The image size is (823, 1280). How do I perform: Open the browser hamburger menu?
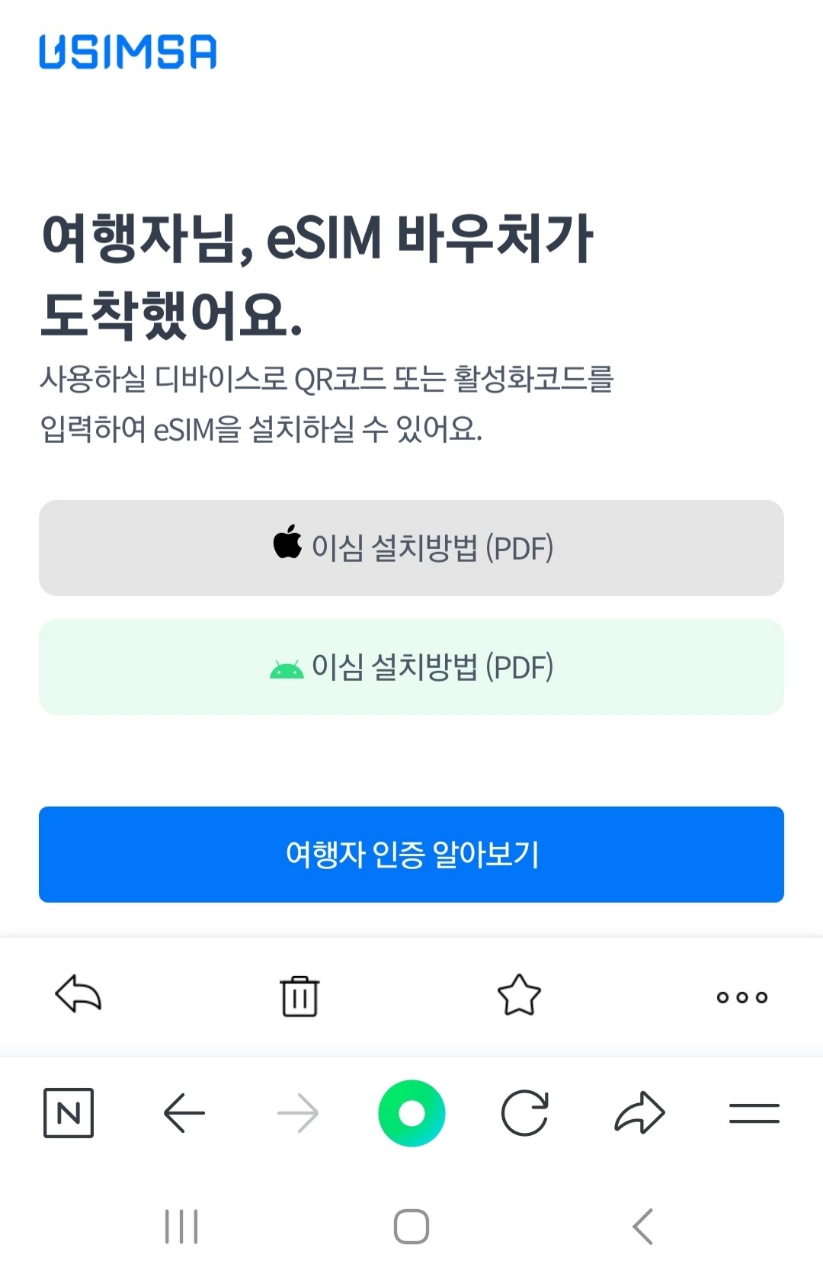[x=754, y=1113]
